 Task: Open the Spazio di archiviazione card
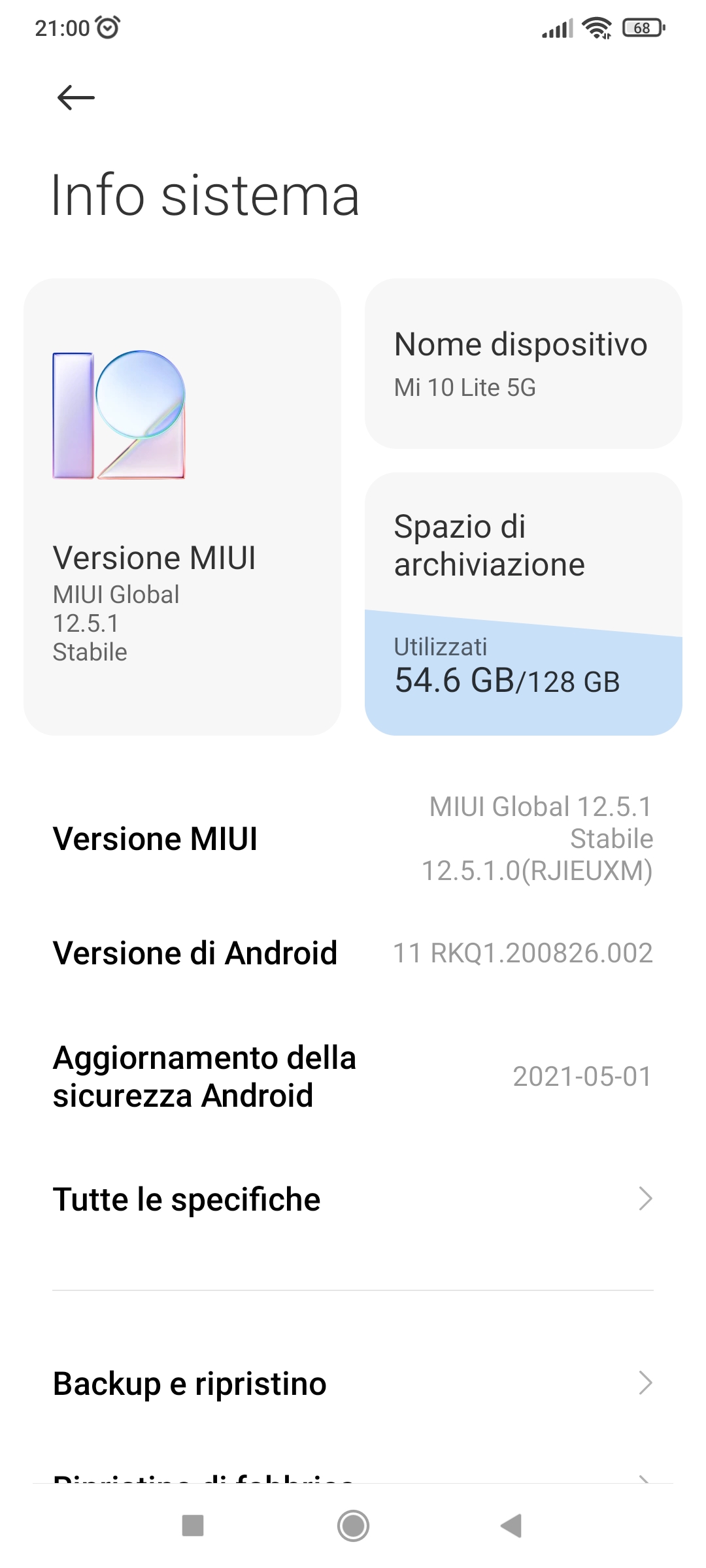tap(523, 604)
